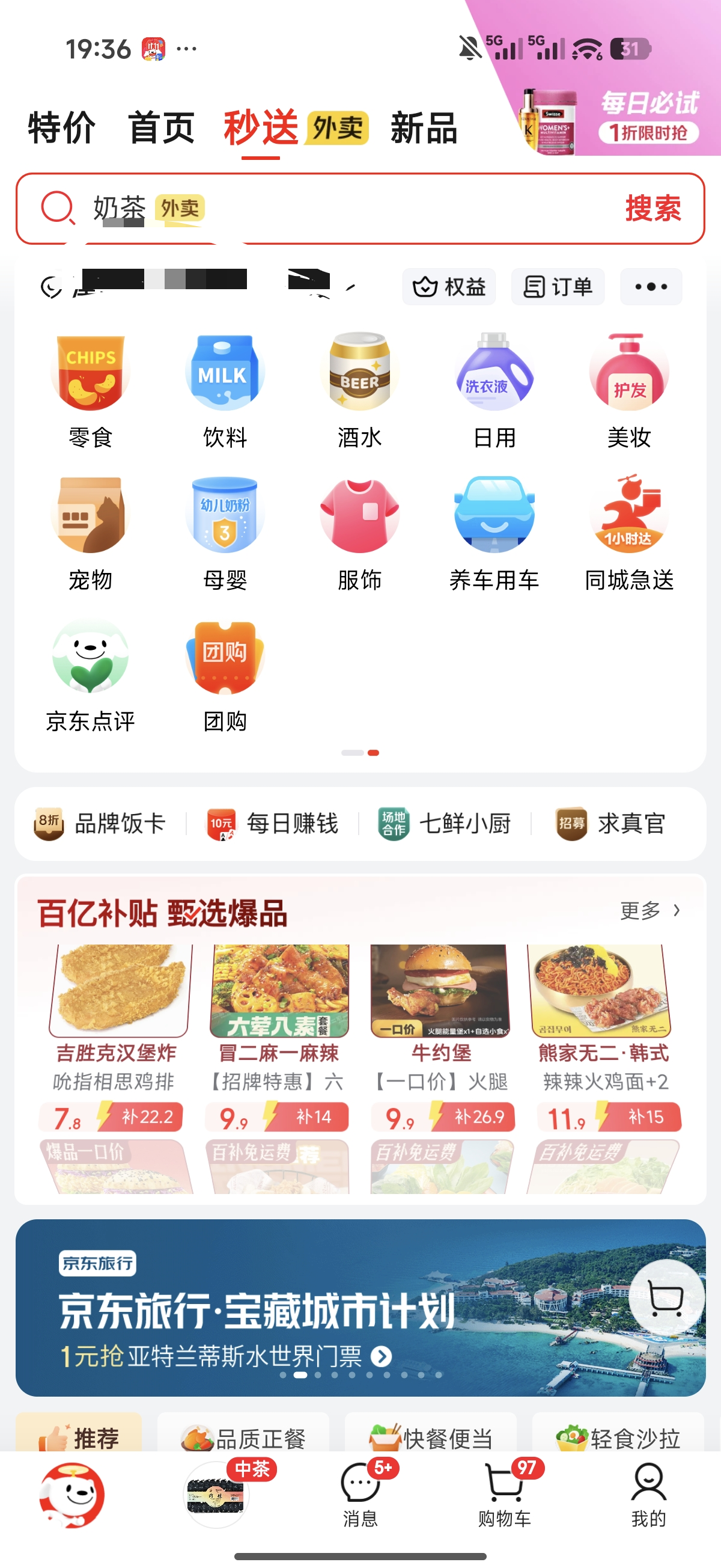Open the 酒水 category
The image size is (721, 1568).
coord(359,390)
